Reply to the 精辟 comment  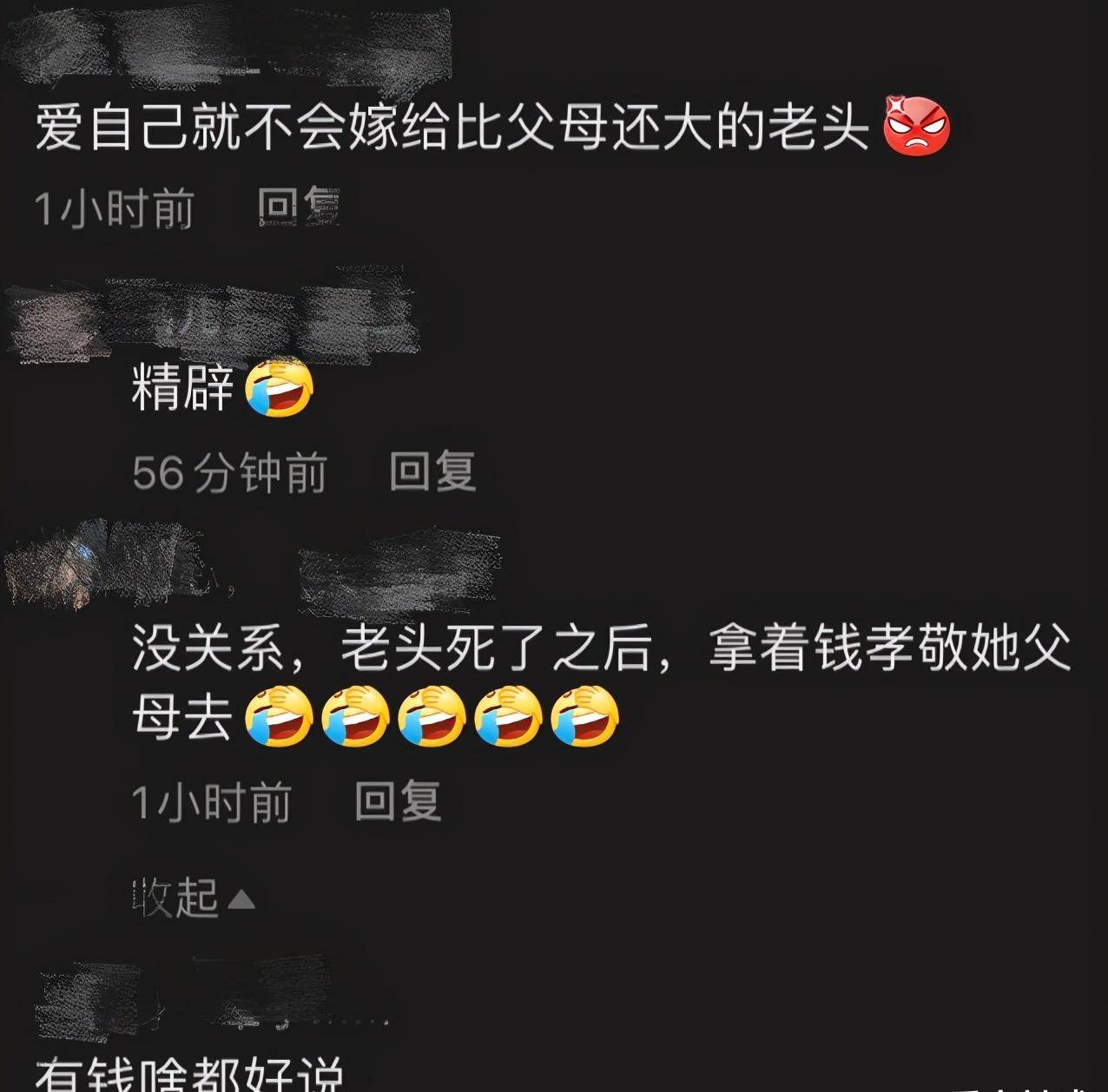tap(432, 472)
